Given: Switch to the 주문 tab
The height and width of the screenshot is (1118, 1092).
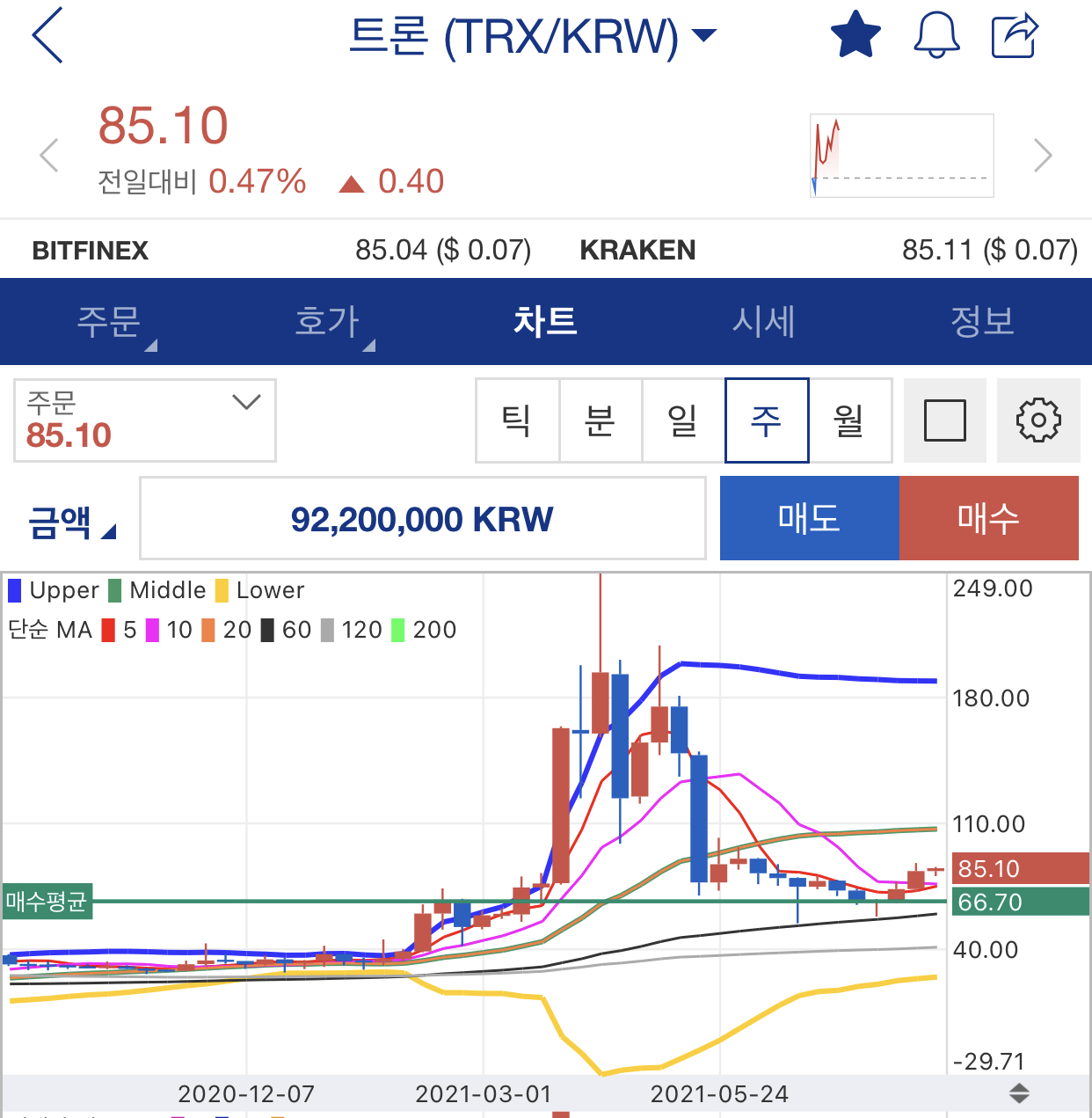Looking at the screenshot, I should (x=109, y=322).
